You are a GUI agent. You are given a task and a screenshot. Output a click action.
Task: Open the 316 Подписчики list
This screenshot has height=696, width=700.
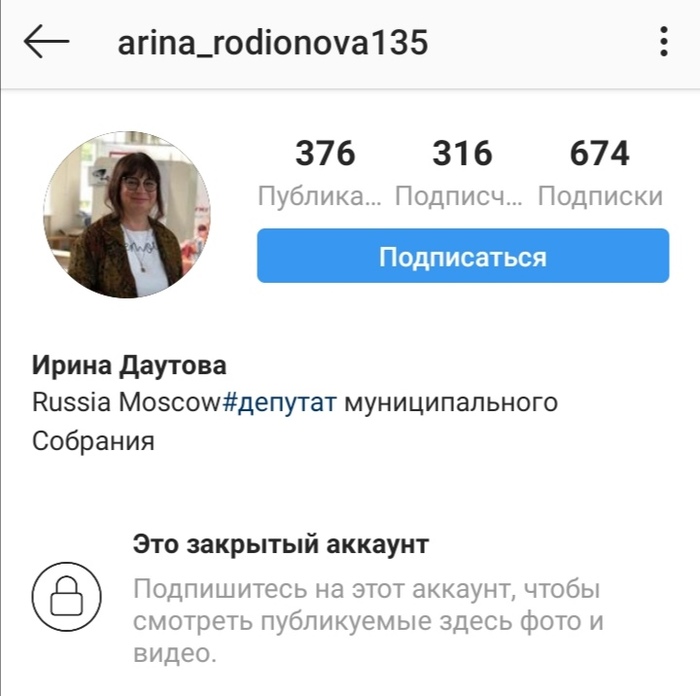[461, 172]
